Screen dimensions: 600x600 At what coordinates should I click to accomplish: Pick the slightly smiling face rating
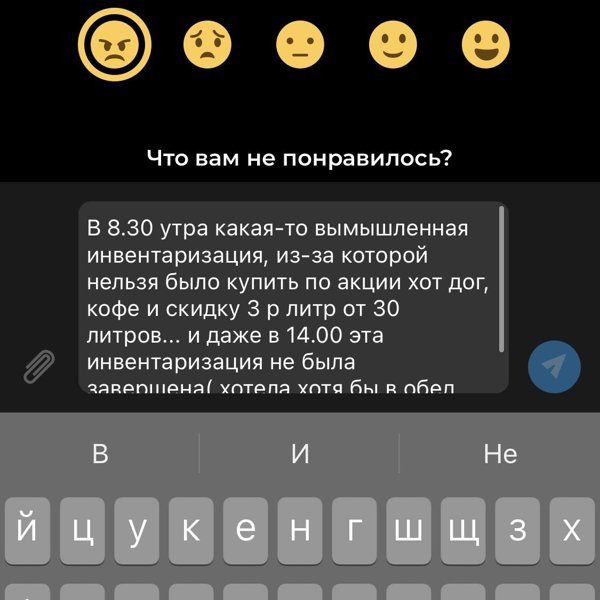click(394, 45)
